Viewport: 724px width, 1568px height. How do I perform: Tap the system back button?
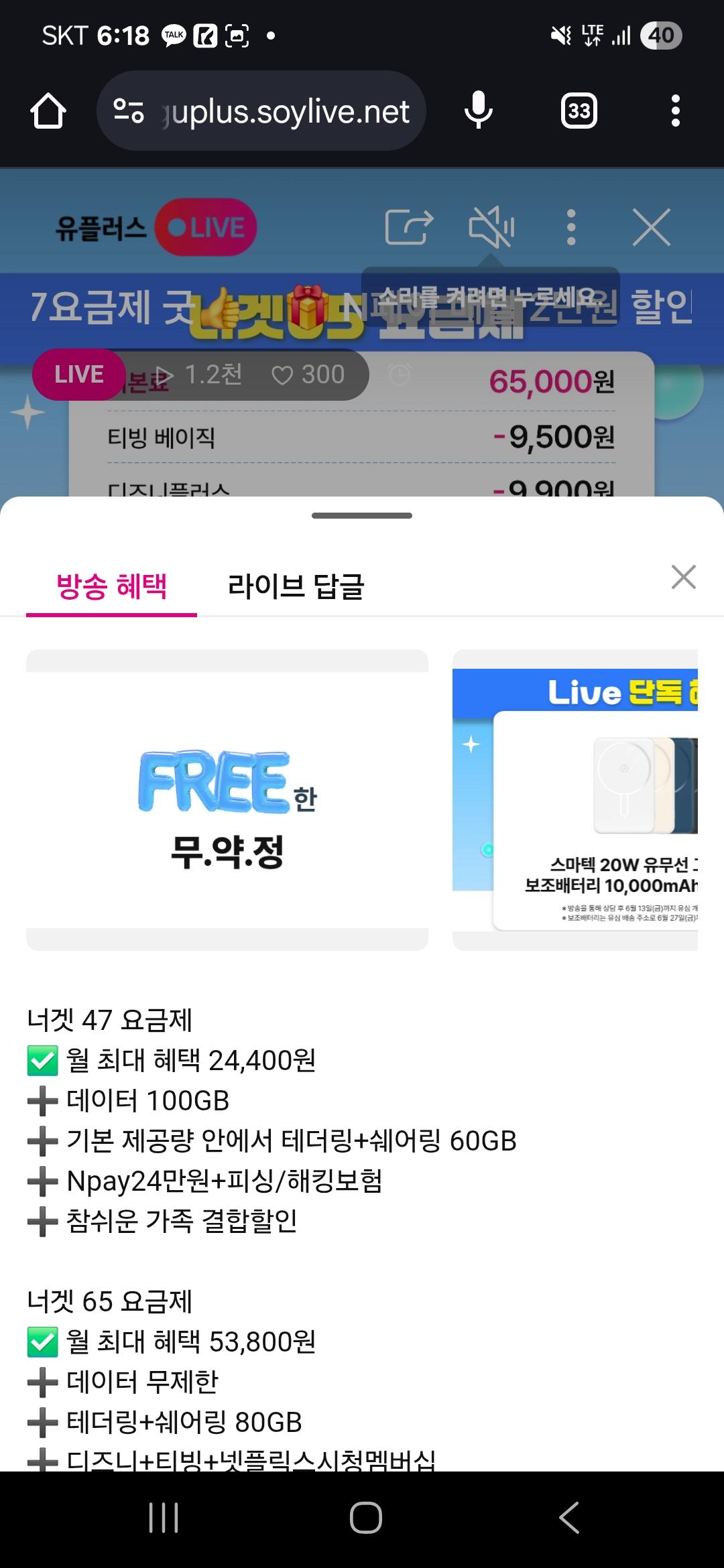pos(568,1518)
